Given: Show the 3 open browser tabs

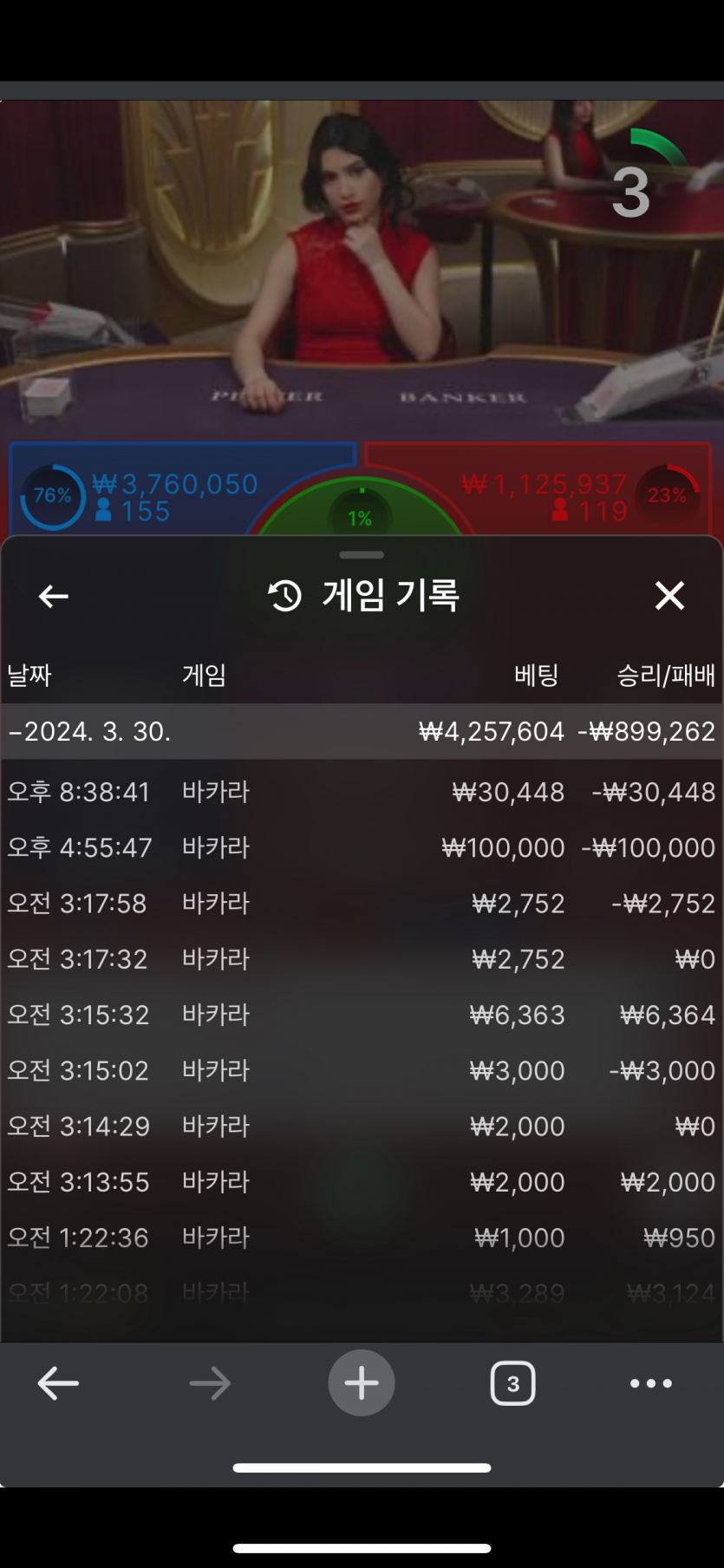Looking at the screenshot, I should [512, 1383].
